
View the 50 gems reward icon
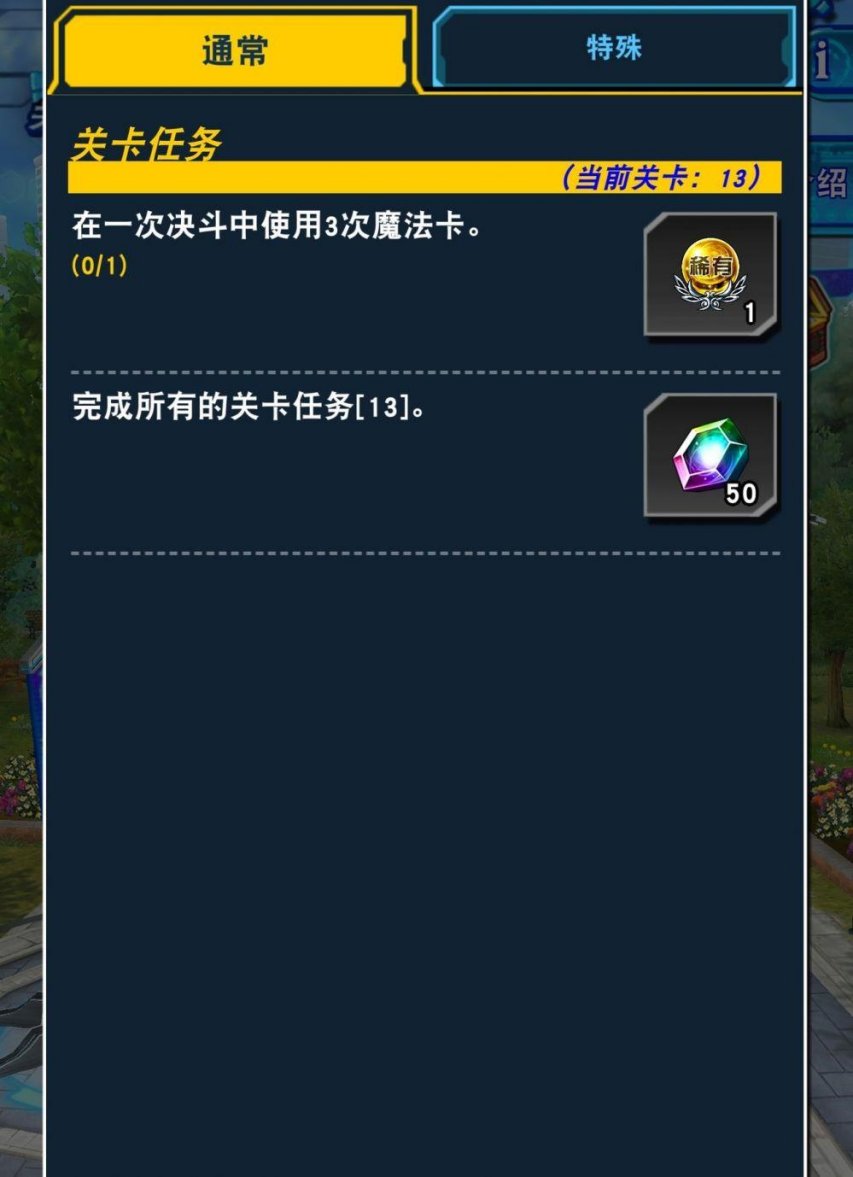pyautogui.click(x=710, y=457)
